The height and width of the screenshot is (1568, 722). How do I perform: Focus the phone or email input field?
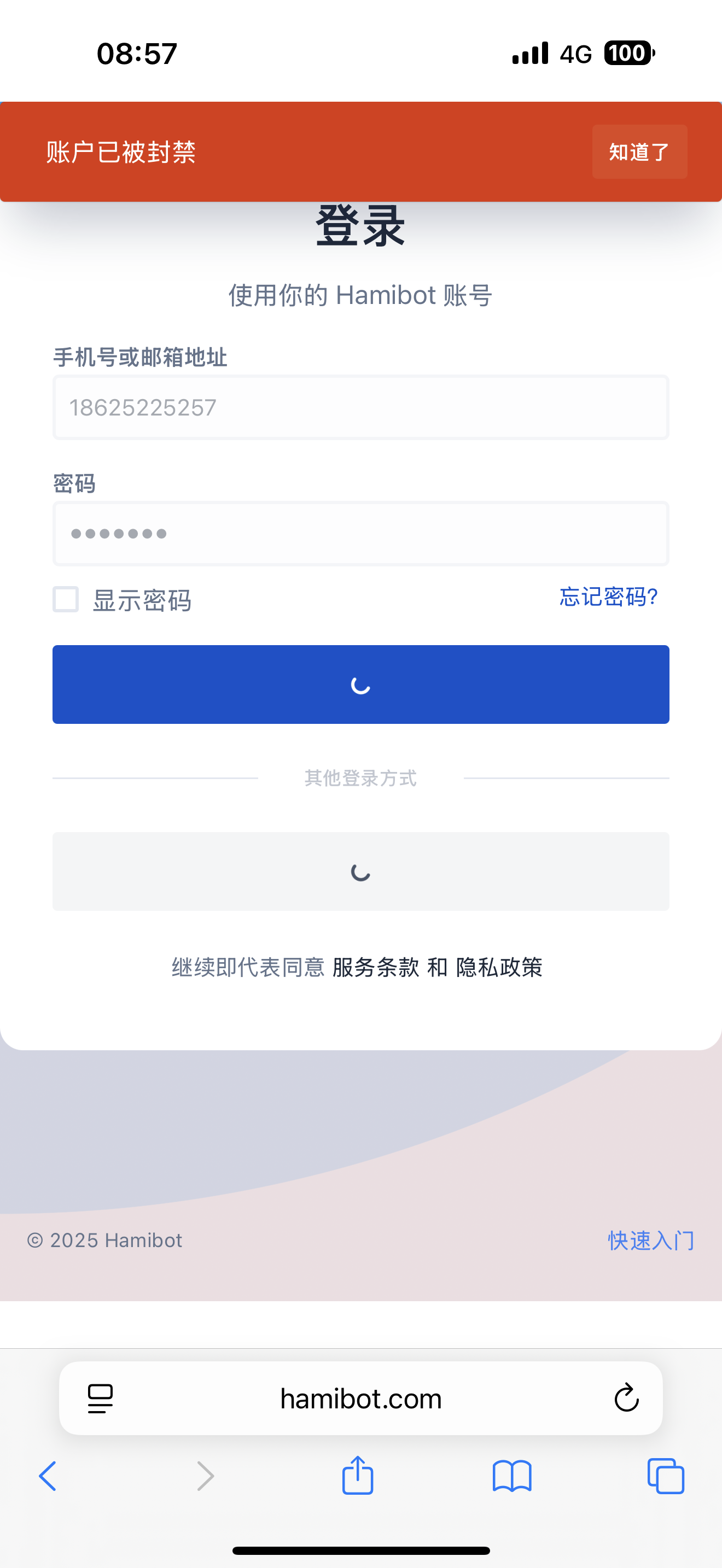point(360,407)
